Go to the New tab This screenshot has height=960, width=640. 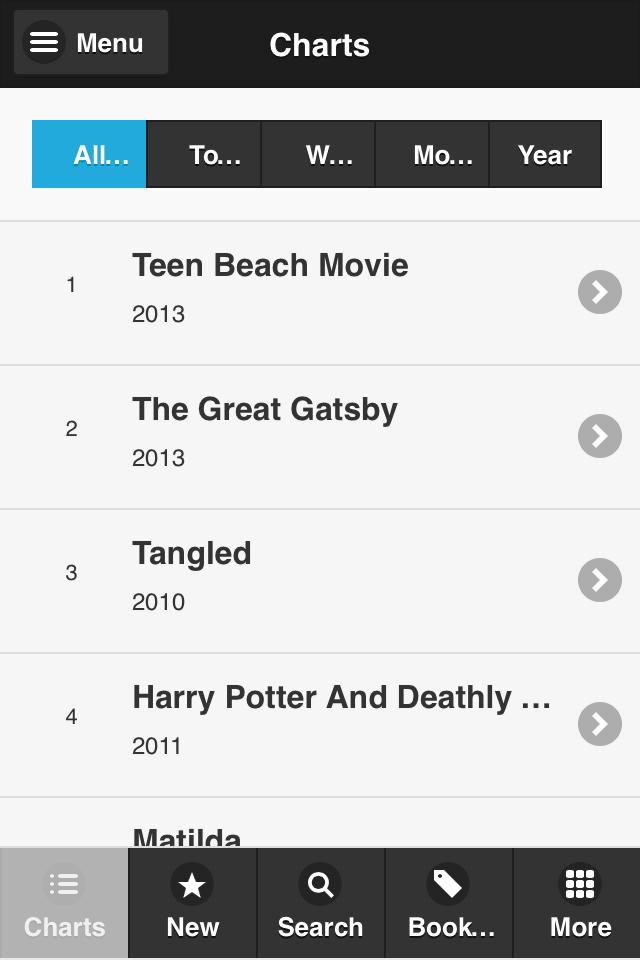pyautogui.click(x=193, y=904)
